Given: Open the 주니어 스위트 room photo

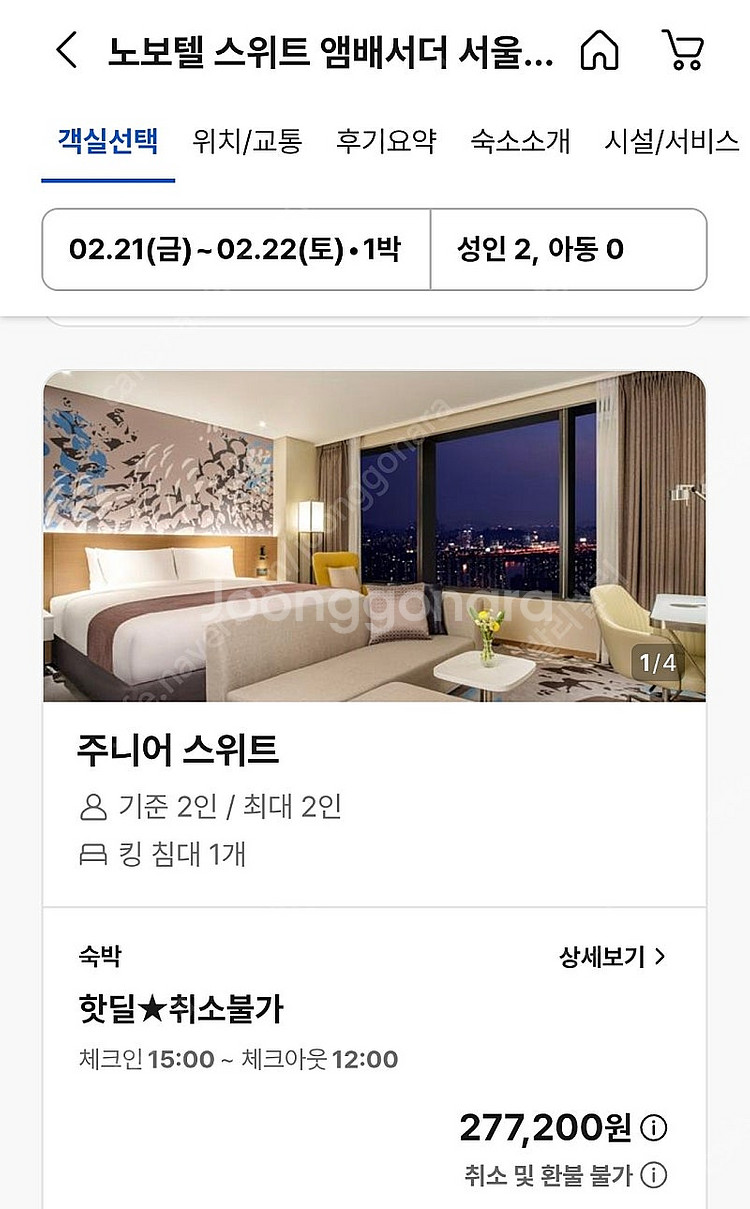Looking at the screenshot, I should 374,536.
